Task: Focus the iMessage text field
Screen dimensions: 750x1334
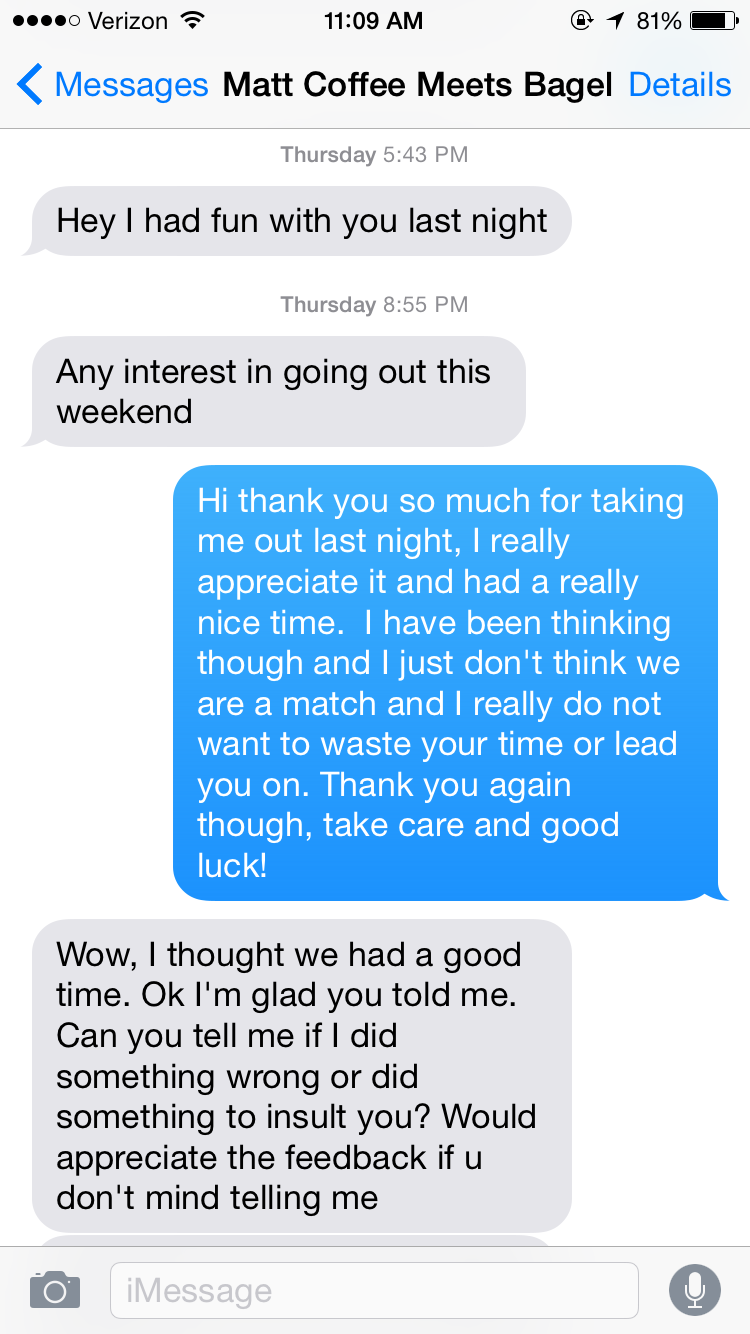Action: [x=373, y=1290]
